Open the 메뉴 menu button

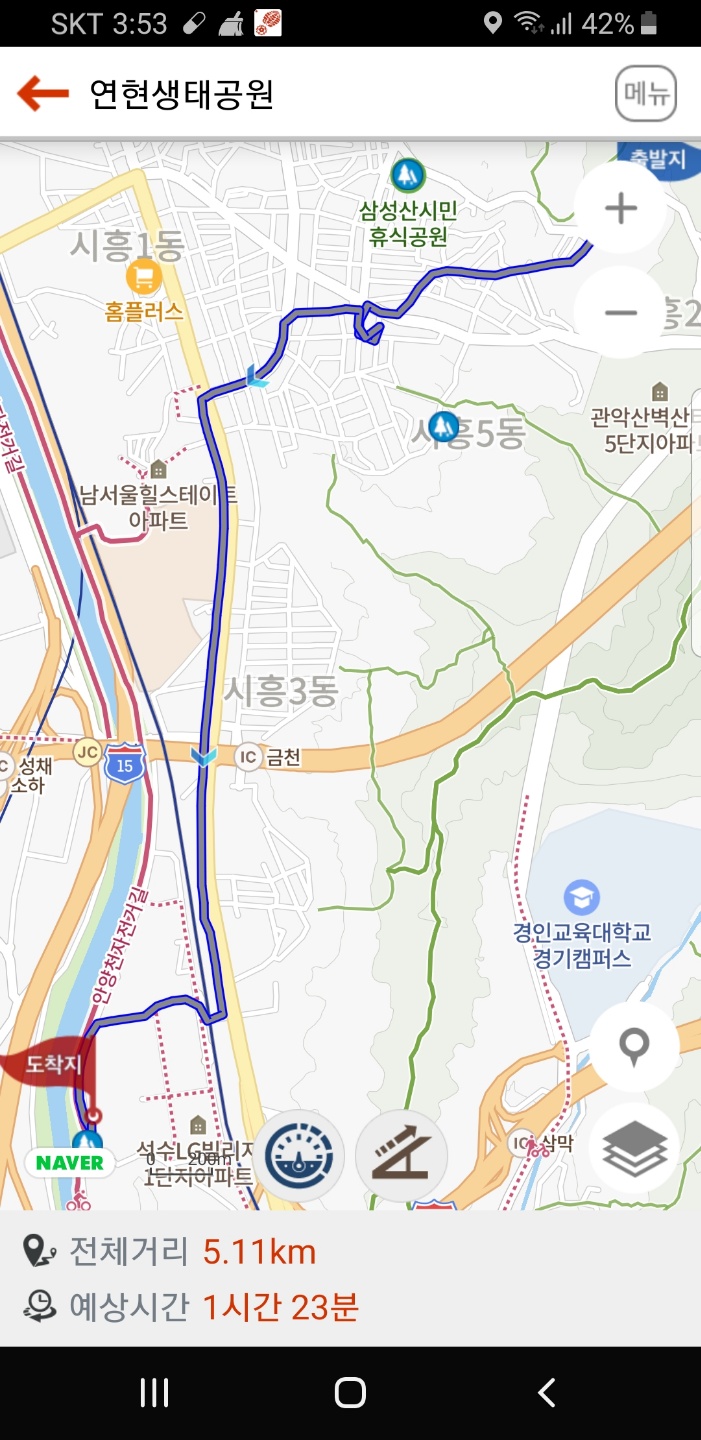[x=645, y=95]
